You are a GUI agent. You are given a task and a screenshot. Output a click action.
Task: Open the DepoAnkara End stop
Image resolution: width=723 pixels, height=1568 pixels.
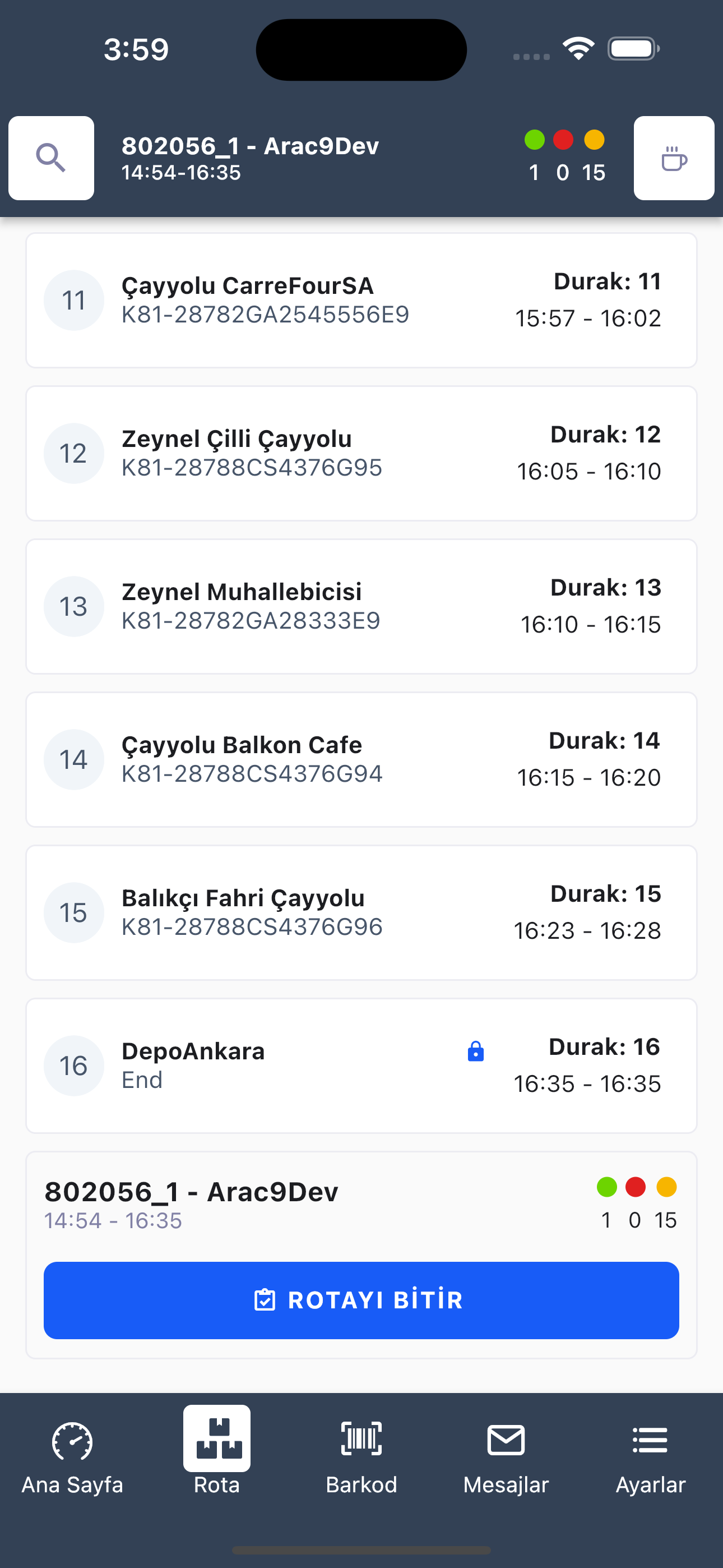click(x=361, y=1066)
